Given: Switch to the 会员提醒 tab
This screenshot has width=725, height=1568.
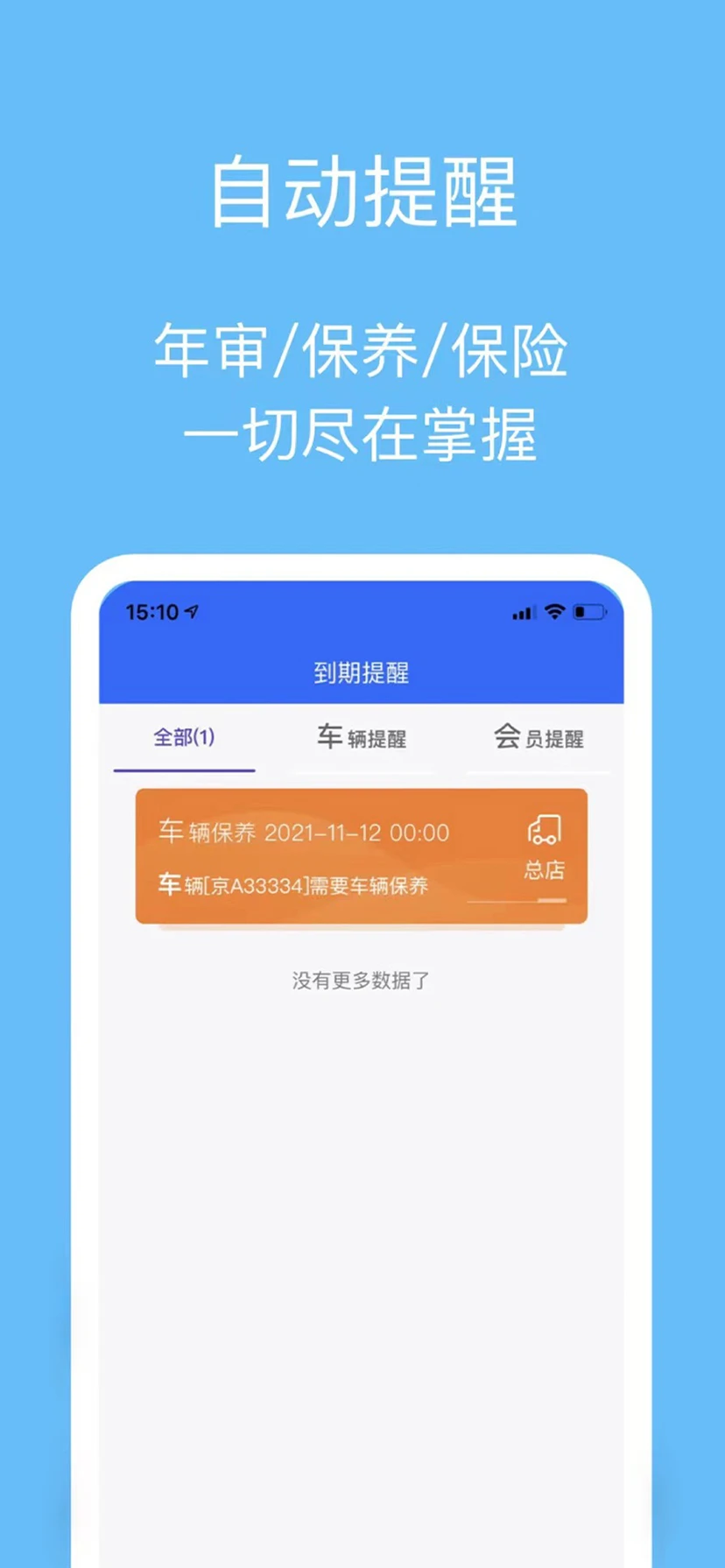Looking at the screenshot, I should pos(539,738).
